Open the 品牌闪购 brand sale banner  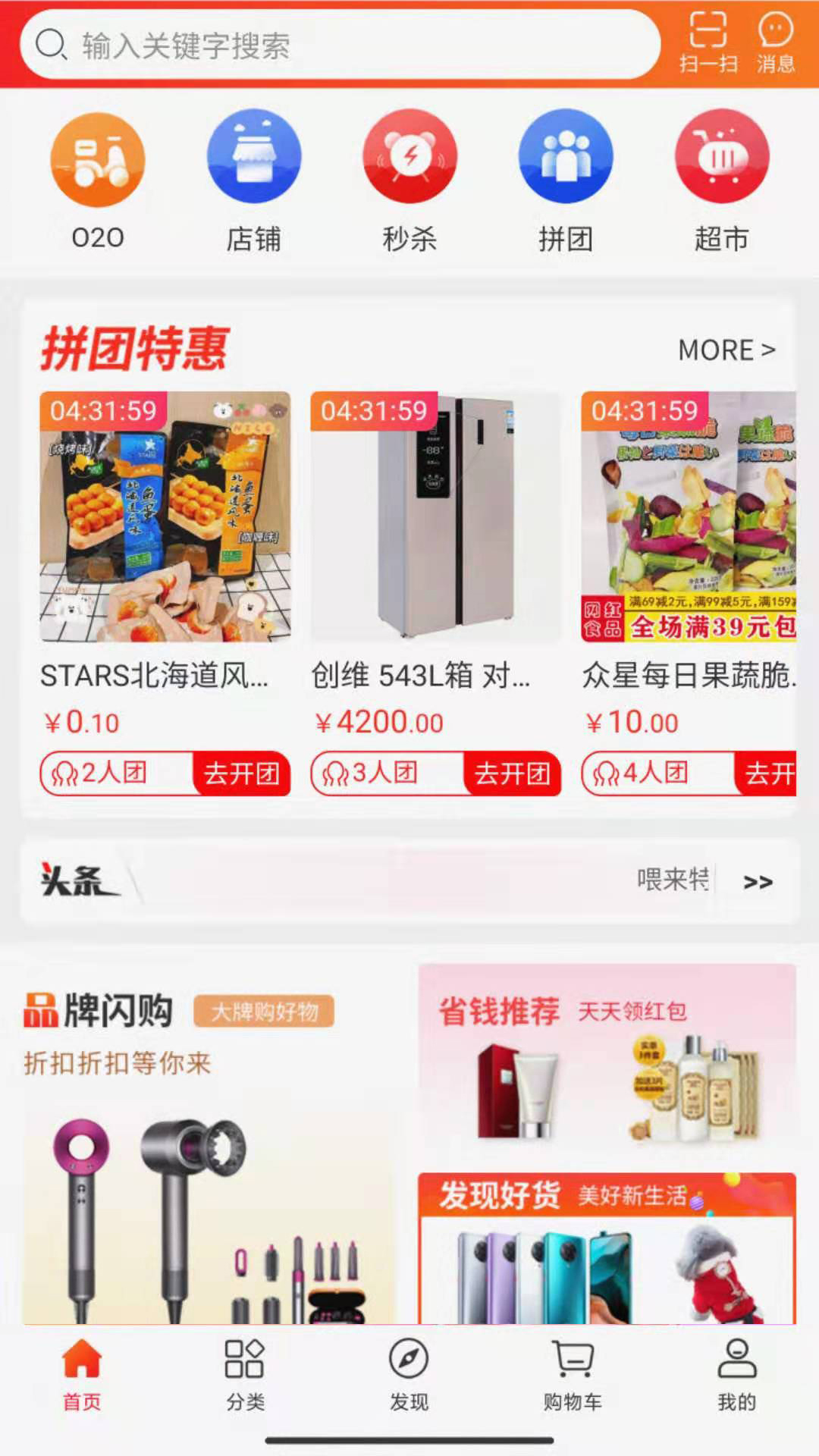pyautogui.click(x=209, y=1137)
